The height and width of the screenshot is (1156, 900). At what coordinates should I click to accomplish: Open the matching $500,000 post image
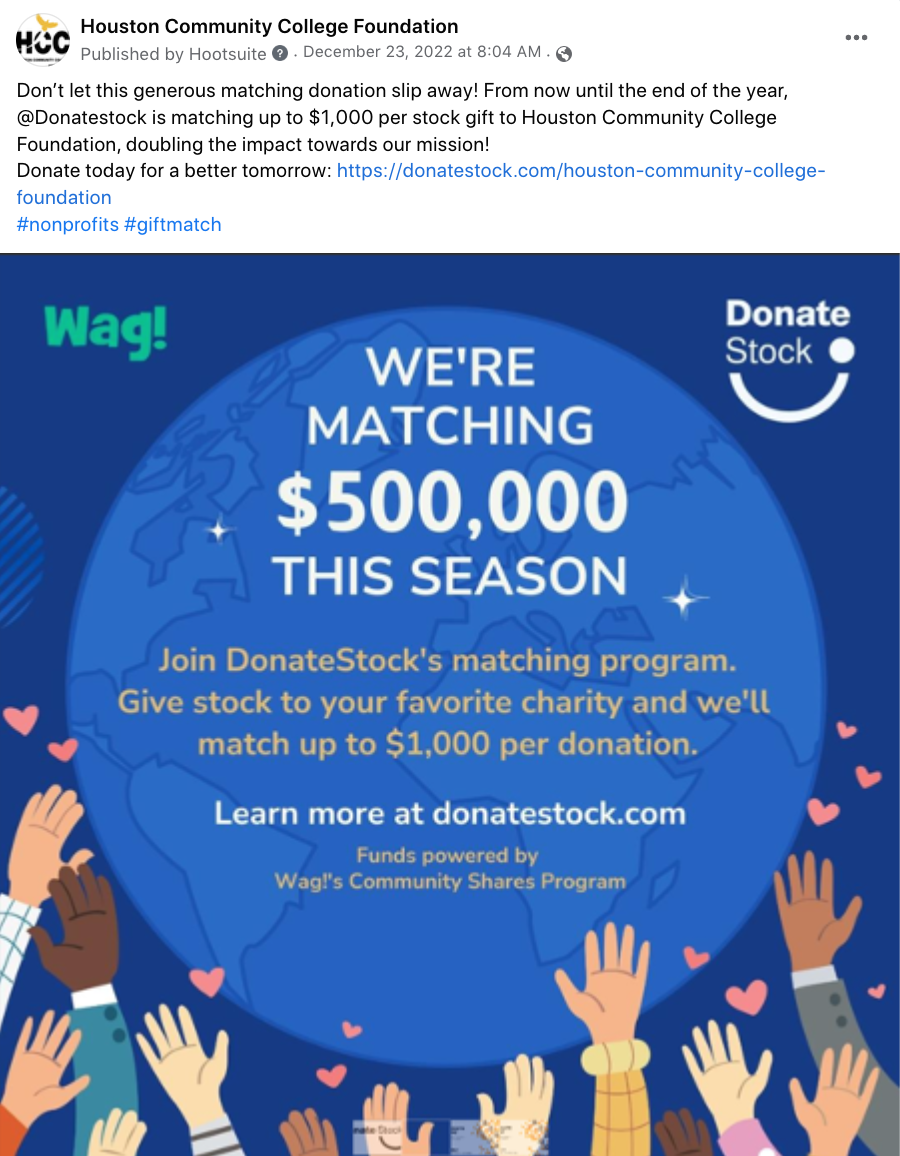(450, 700)
